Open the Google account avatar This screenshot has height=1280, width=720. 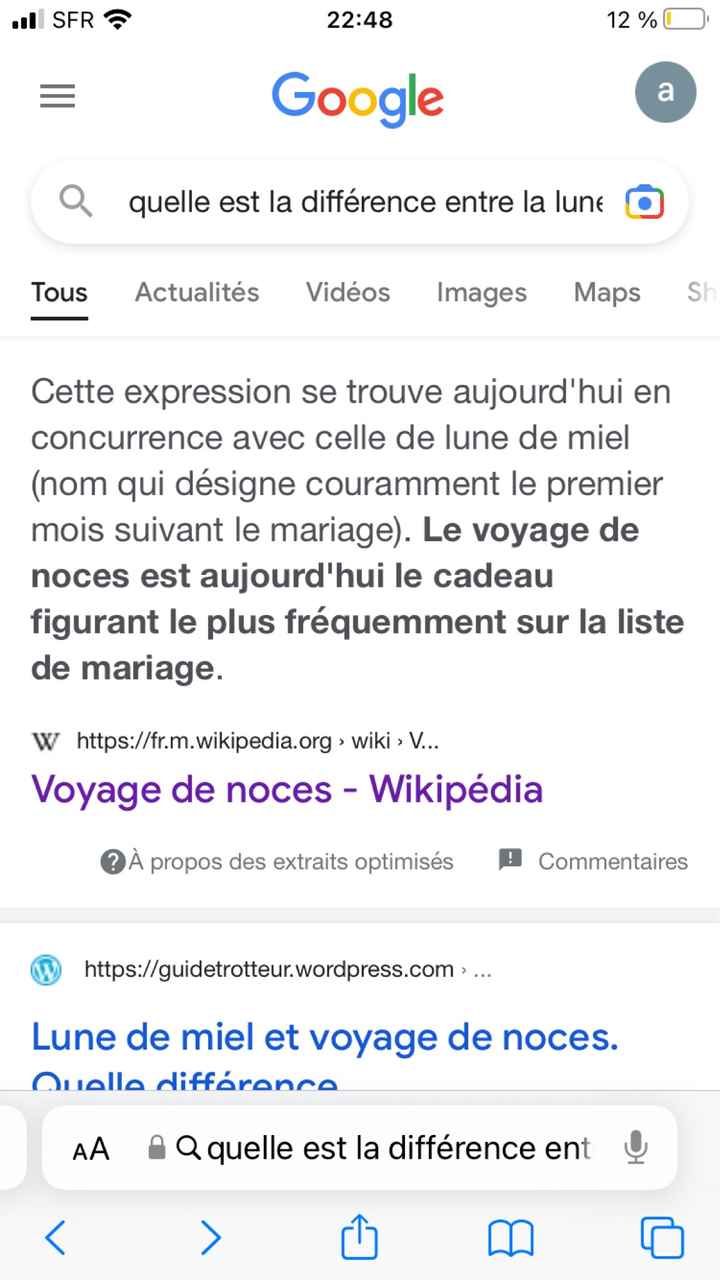coord(665,92)
